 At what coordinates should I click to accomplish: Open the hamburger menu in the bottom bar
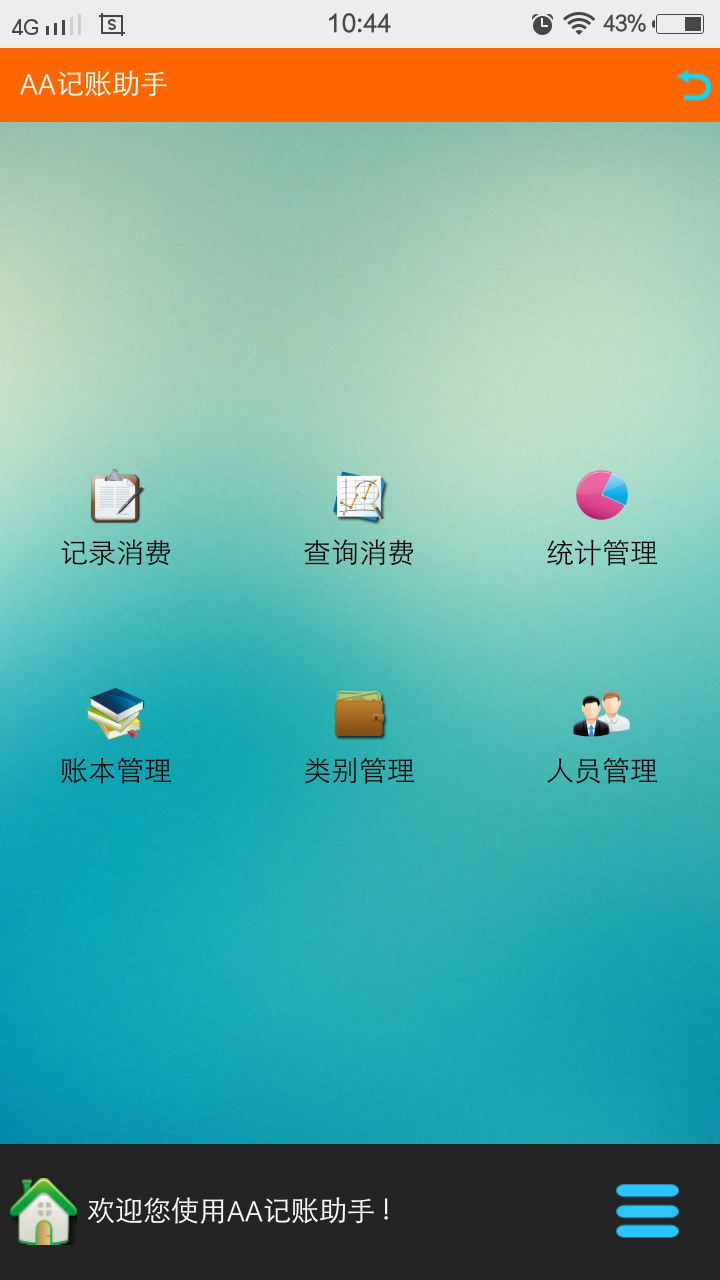pos(647,1211)
